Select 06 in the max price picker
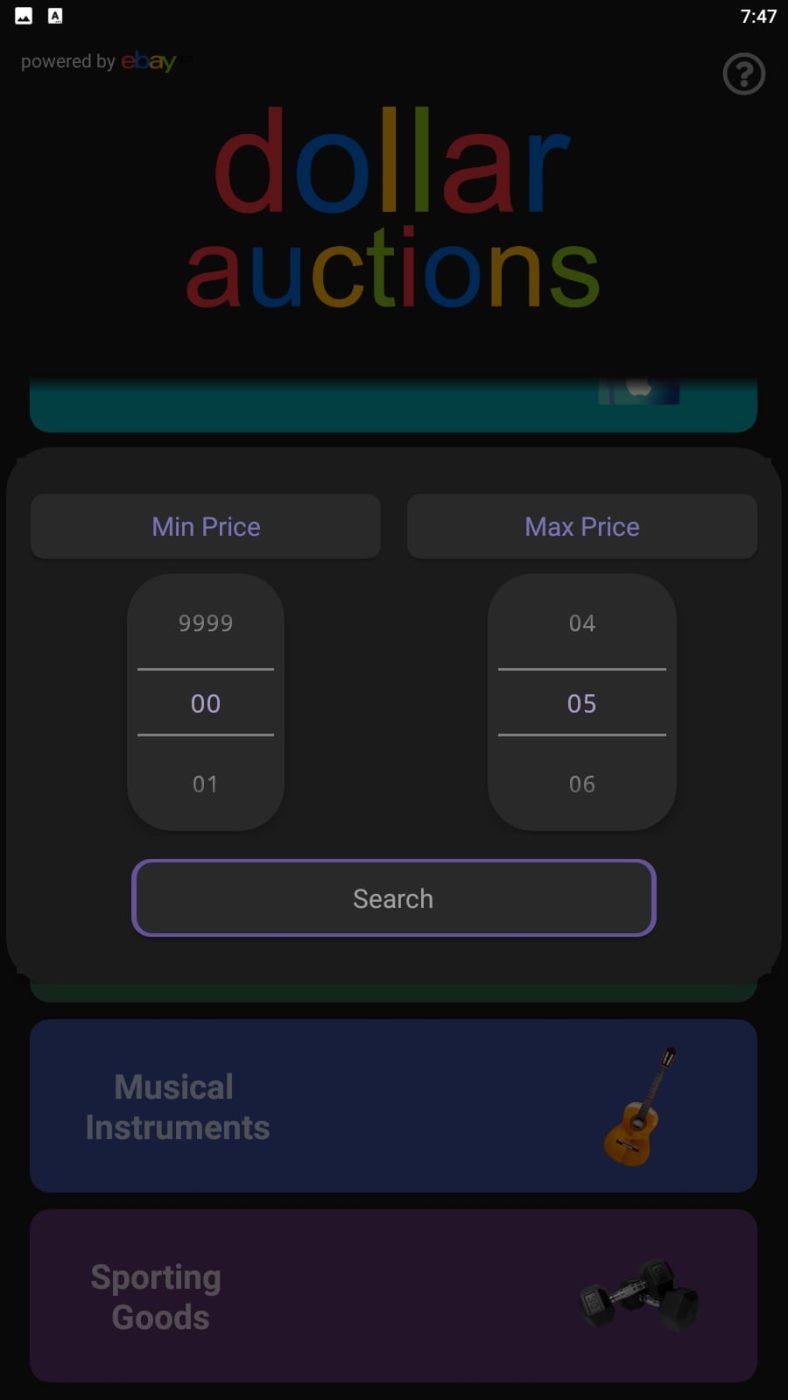The height and width of the screenshot is (1400, 788). [581, 784]
